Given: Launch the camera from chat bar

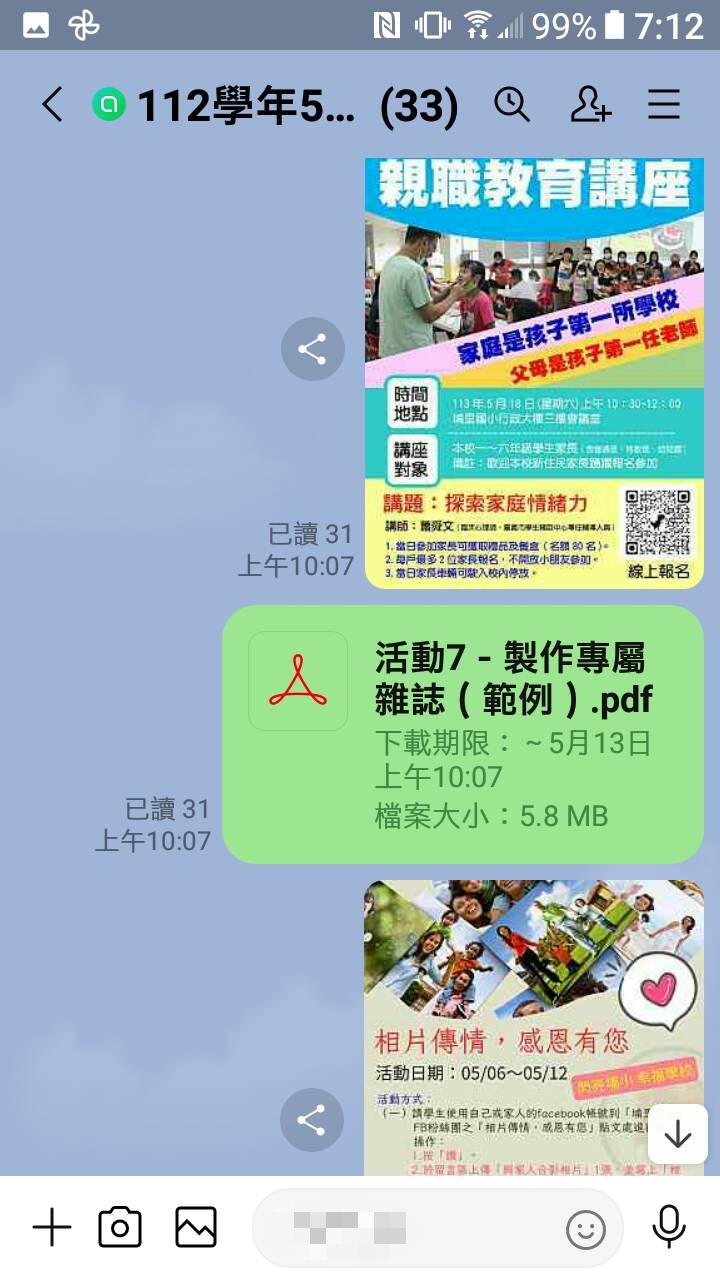Looking at the screenshot, I should (120, 1227).
